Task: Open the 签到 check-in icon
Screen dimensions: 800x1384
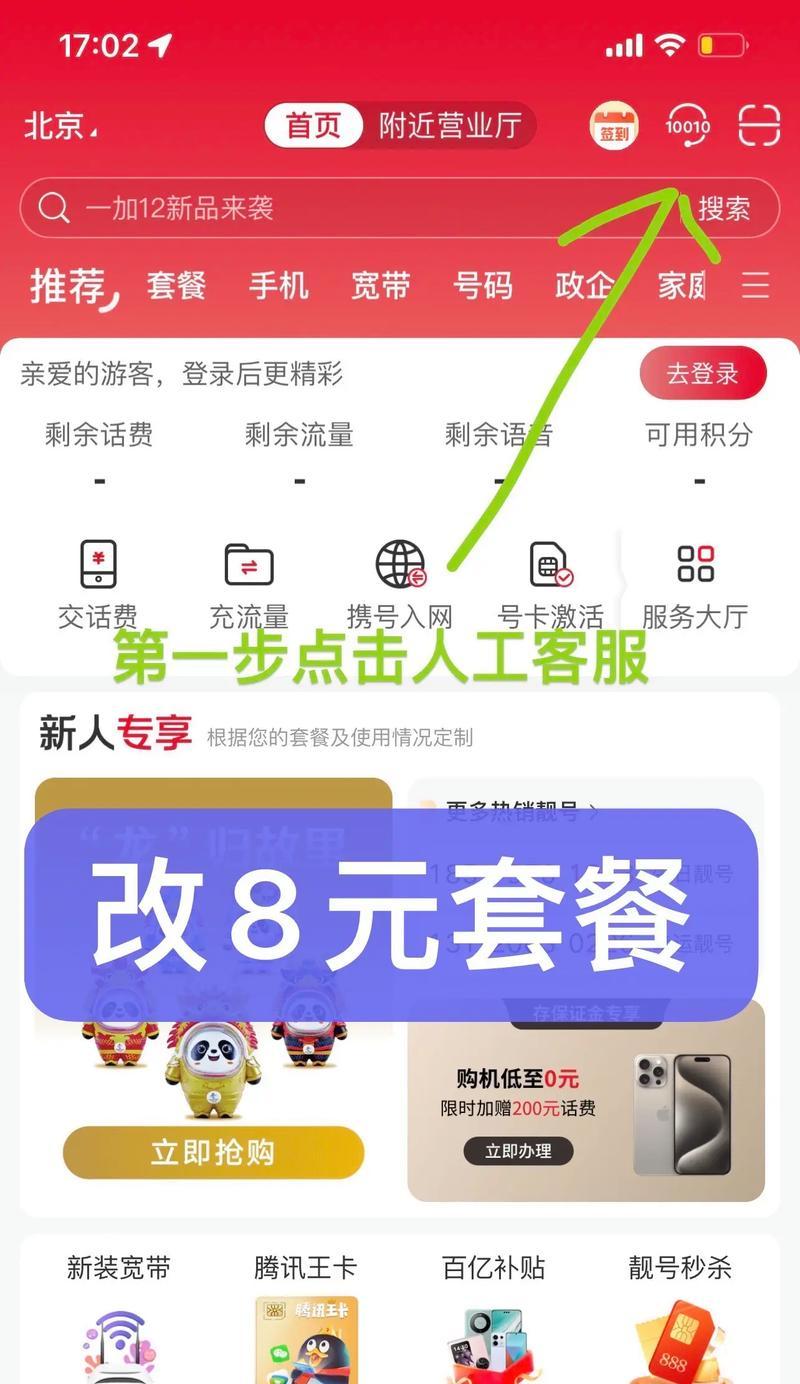Action: (x=614, y=126)
